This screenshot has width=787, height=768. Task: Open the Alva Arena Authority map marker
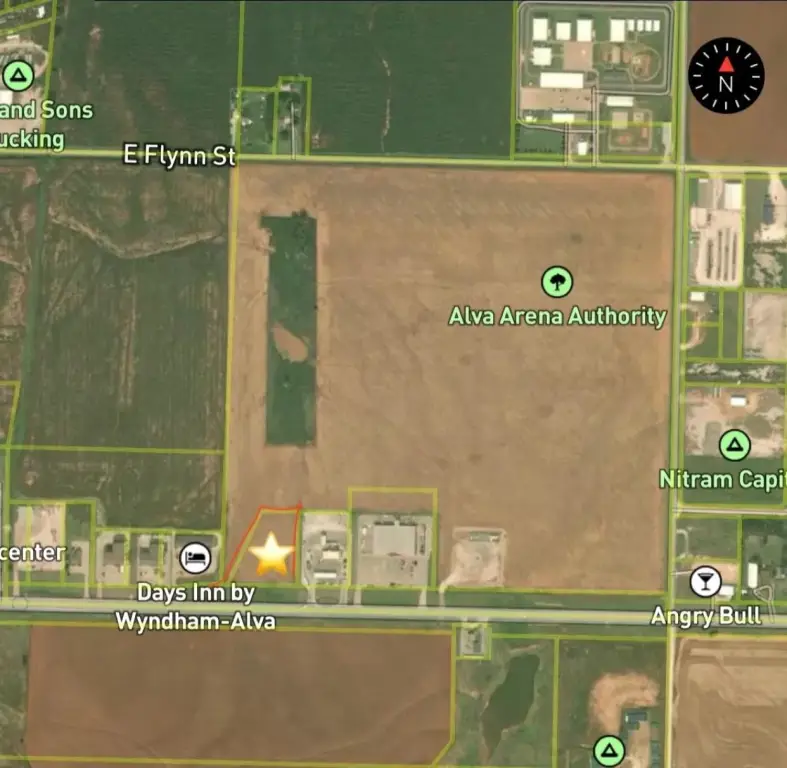[557, 282]
